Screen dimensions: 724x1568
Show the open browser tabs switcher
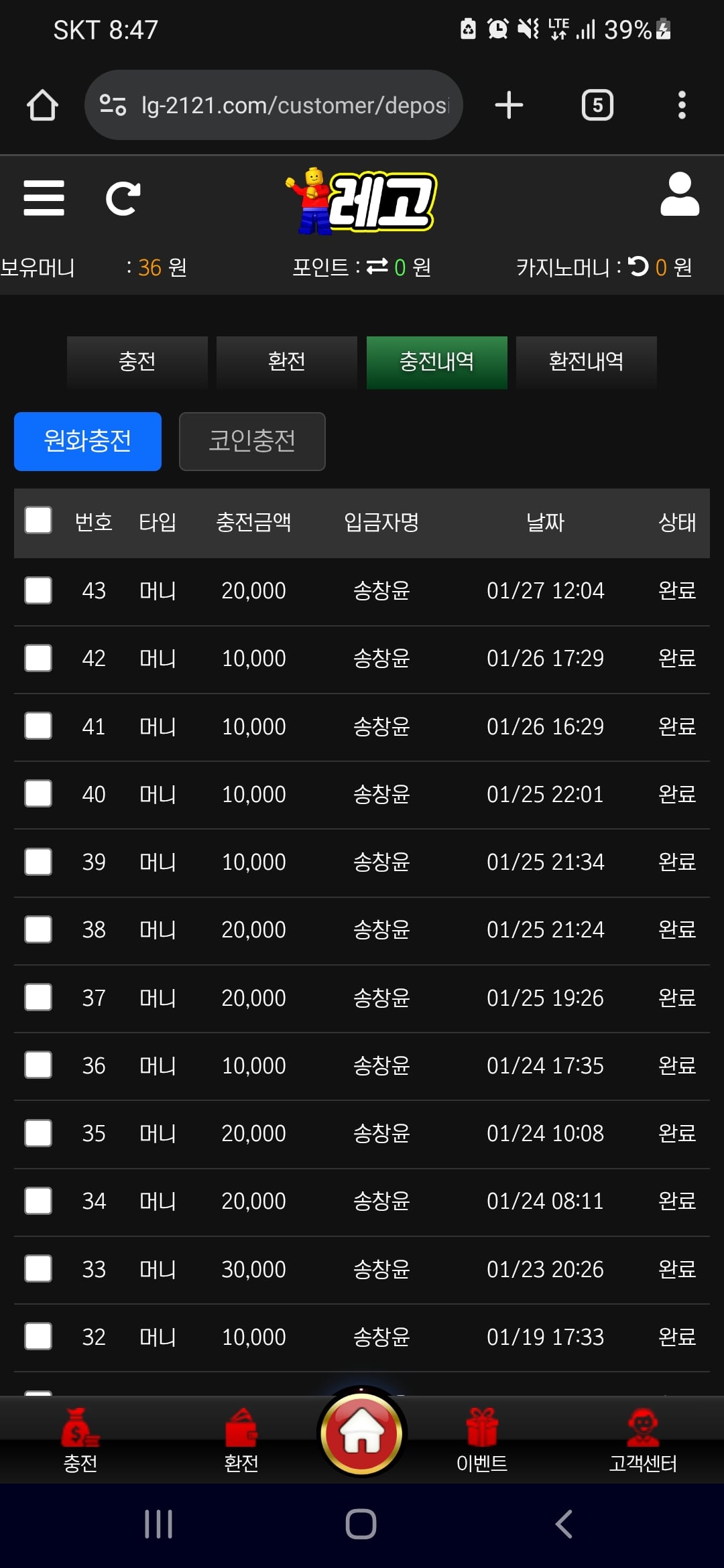click(597, 105)
